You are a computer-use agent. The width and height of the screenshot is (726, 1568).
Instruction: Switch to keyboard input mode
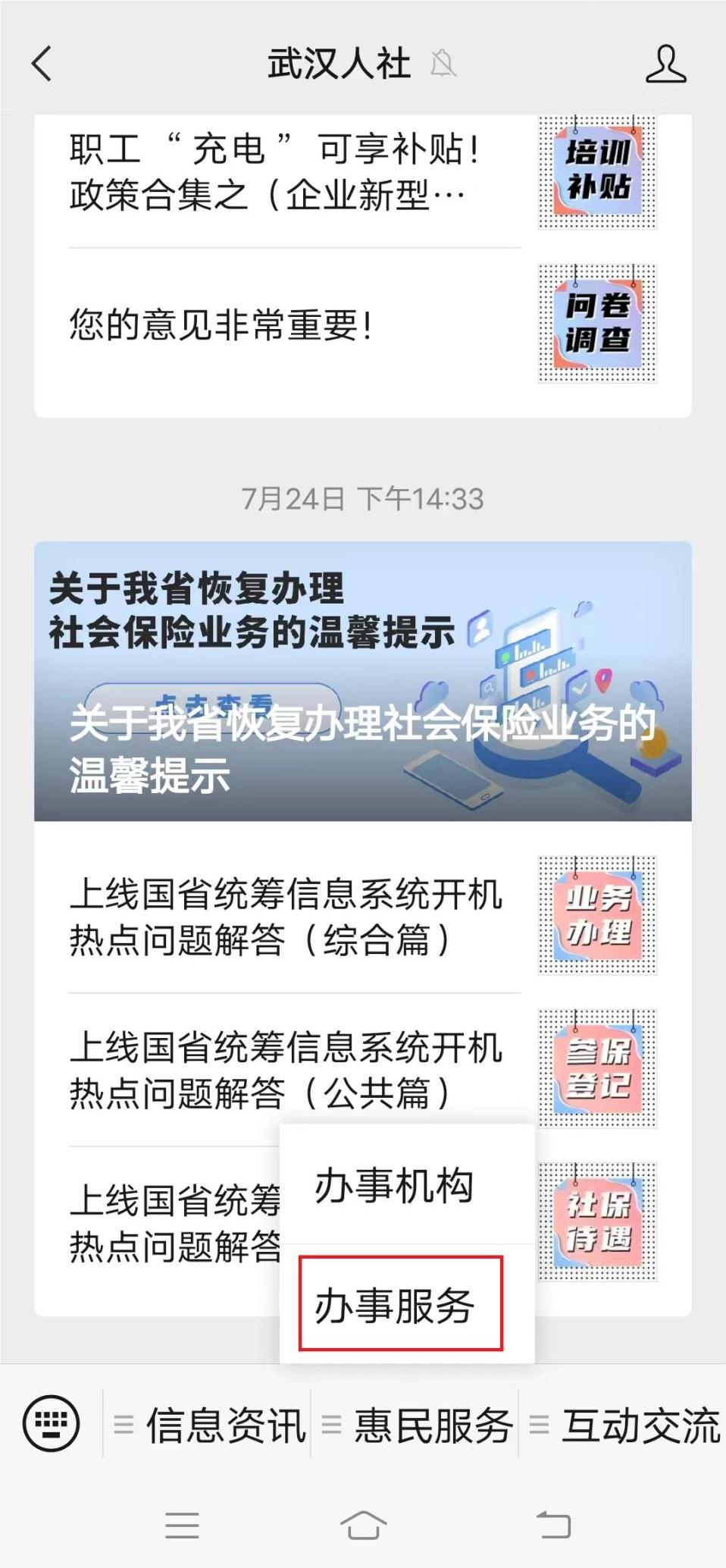click(x=52, y=1424)
